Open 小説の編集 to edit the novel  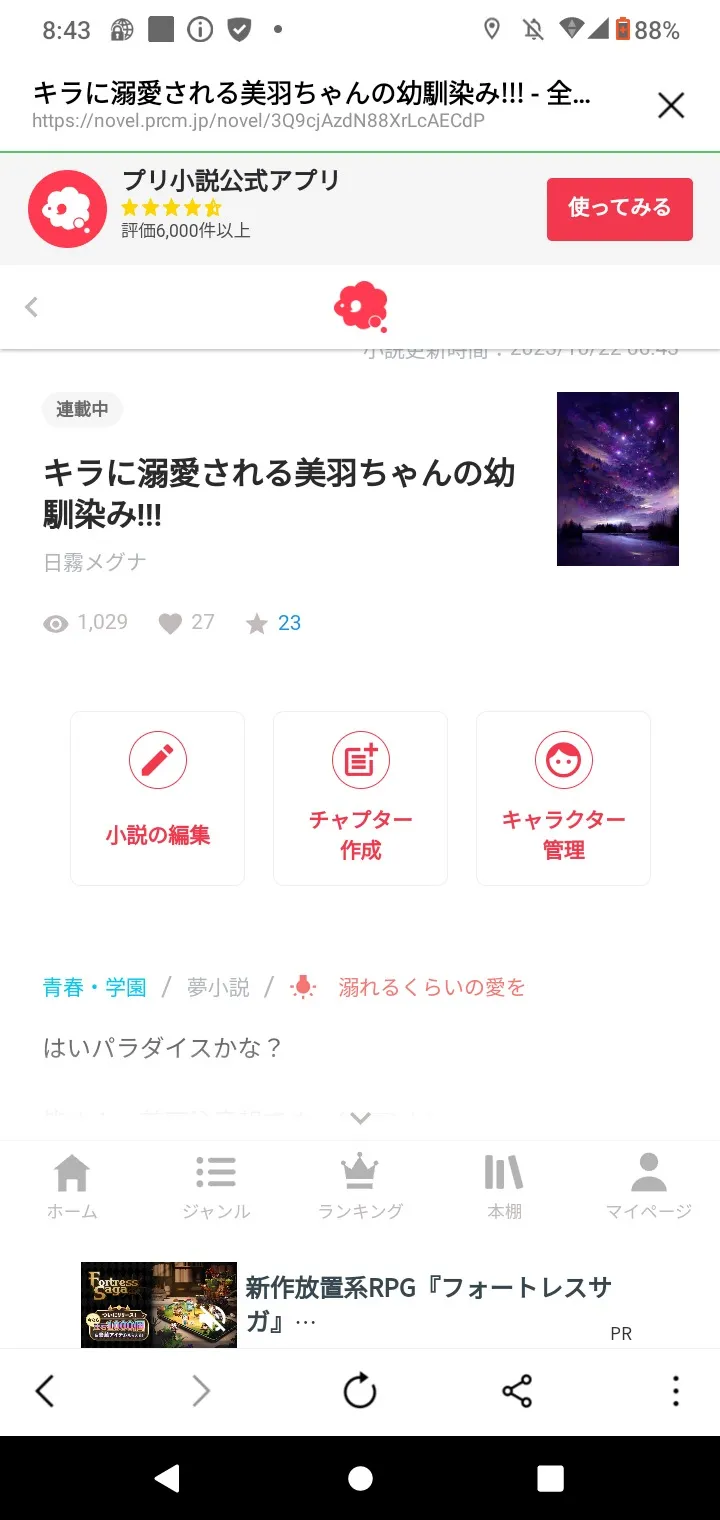tap(157, 798)
